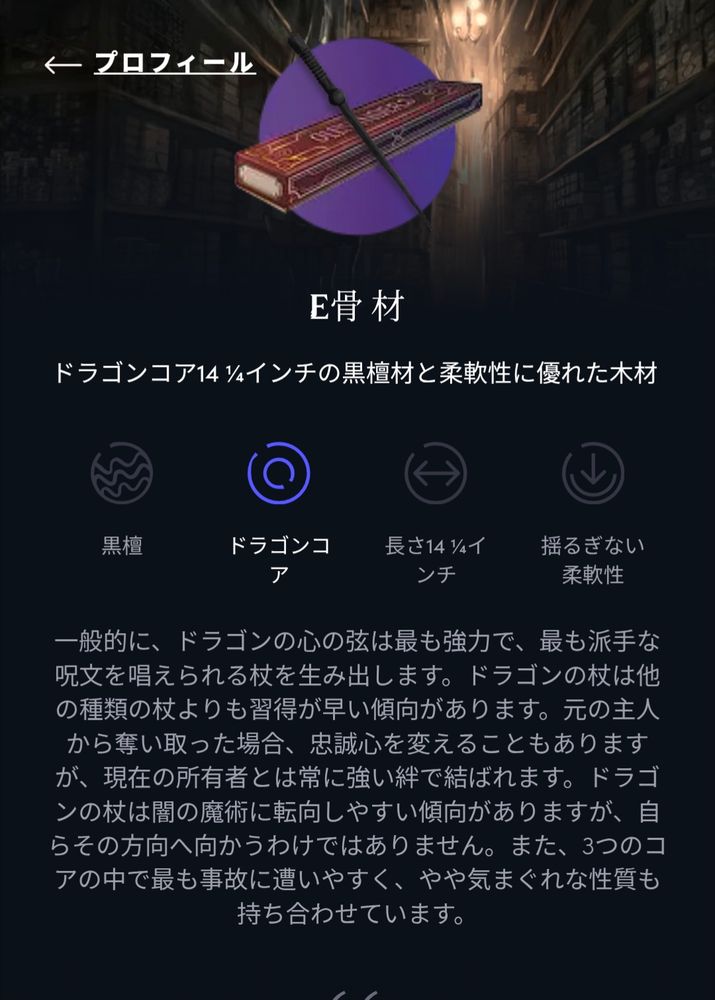Show the 長さ14 ¼インチ details
This screenshot has height=1000, width=715.
tap(436, 472)
